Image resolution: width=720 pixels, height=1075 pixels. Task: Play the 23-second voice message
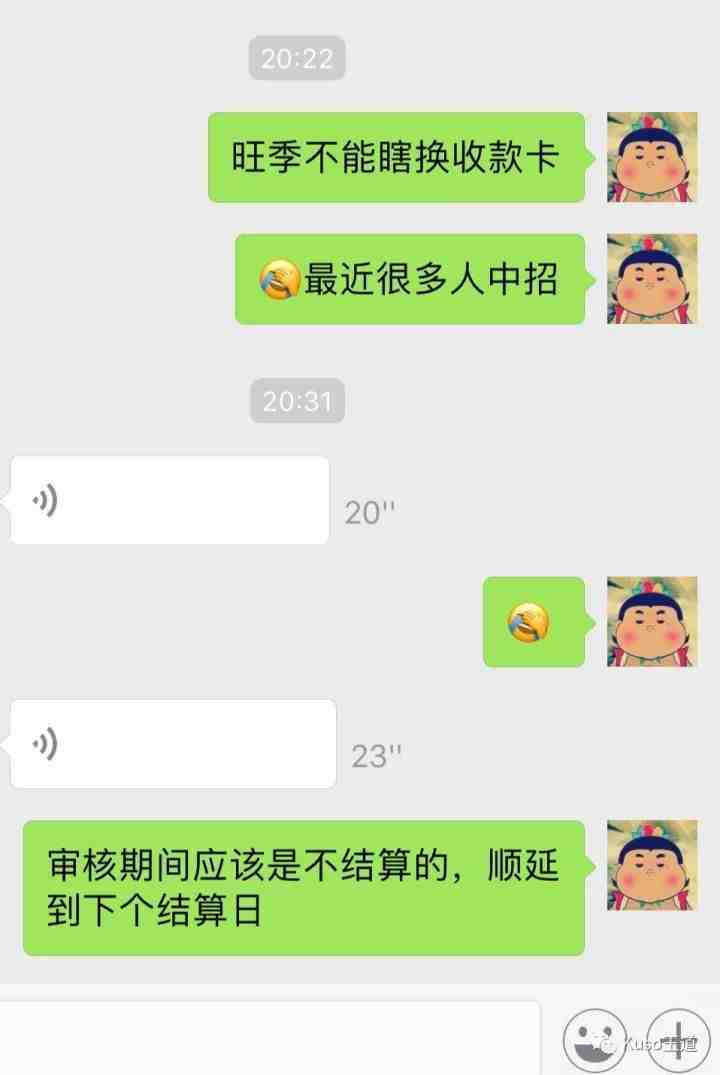[x=173, y=744]
